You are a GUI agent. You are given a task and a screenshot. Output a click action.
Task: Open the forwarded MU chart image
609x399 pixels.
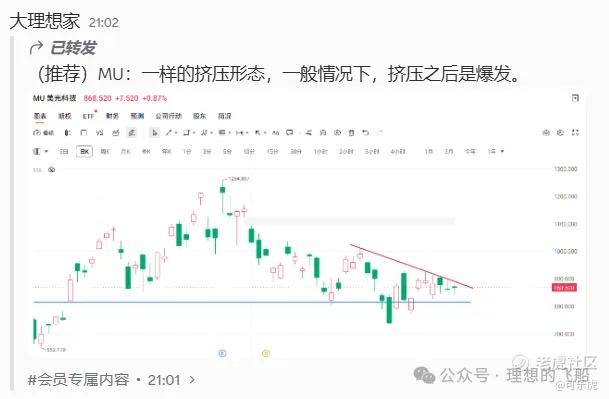(x=307, y=225)
